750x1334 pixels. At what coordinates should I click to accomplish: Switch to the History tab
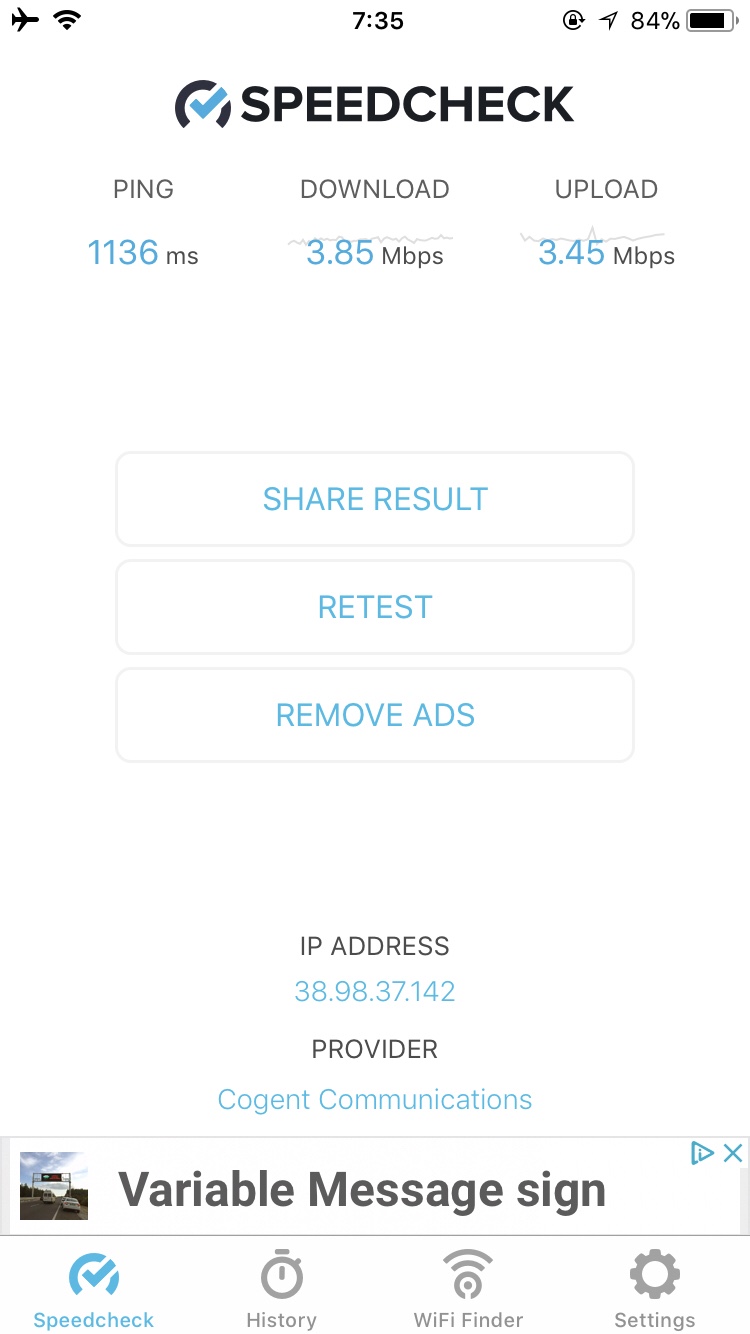coord(281,1288)
